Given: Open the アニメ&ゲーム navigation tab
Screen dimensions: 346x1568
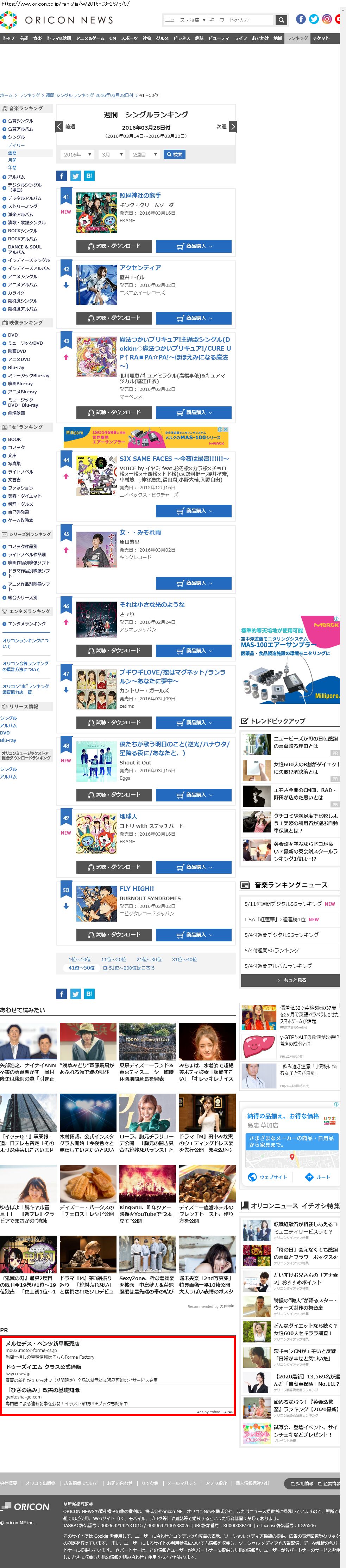Looking at the screenshot, I should click(90, 38).
